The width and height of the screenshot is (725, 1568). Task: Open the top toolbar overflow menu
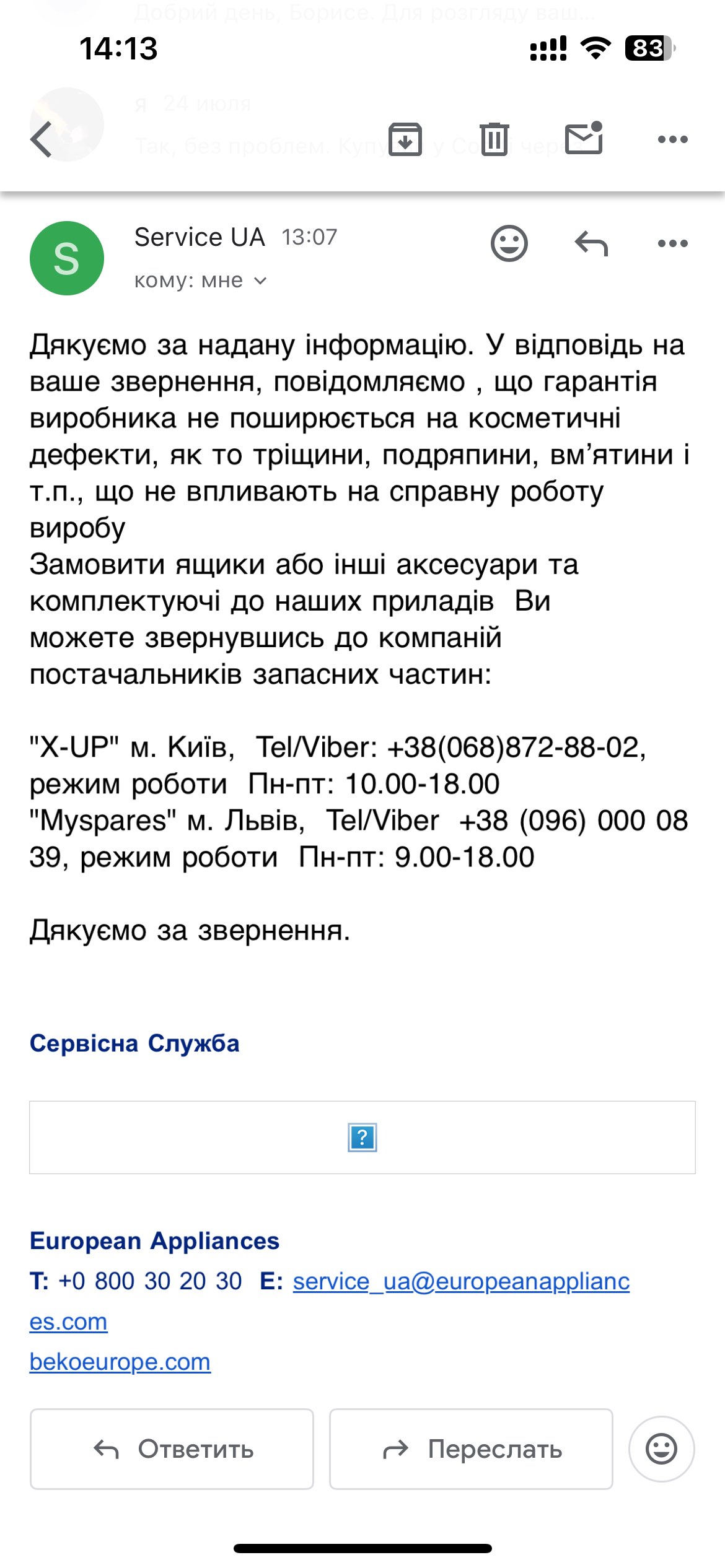point(673,139)
